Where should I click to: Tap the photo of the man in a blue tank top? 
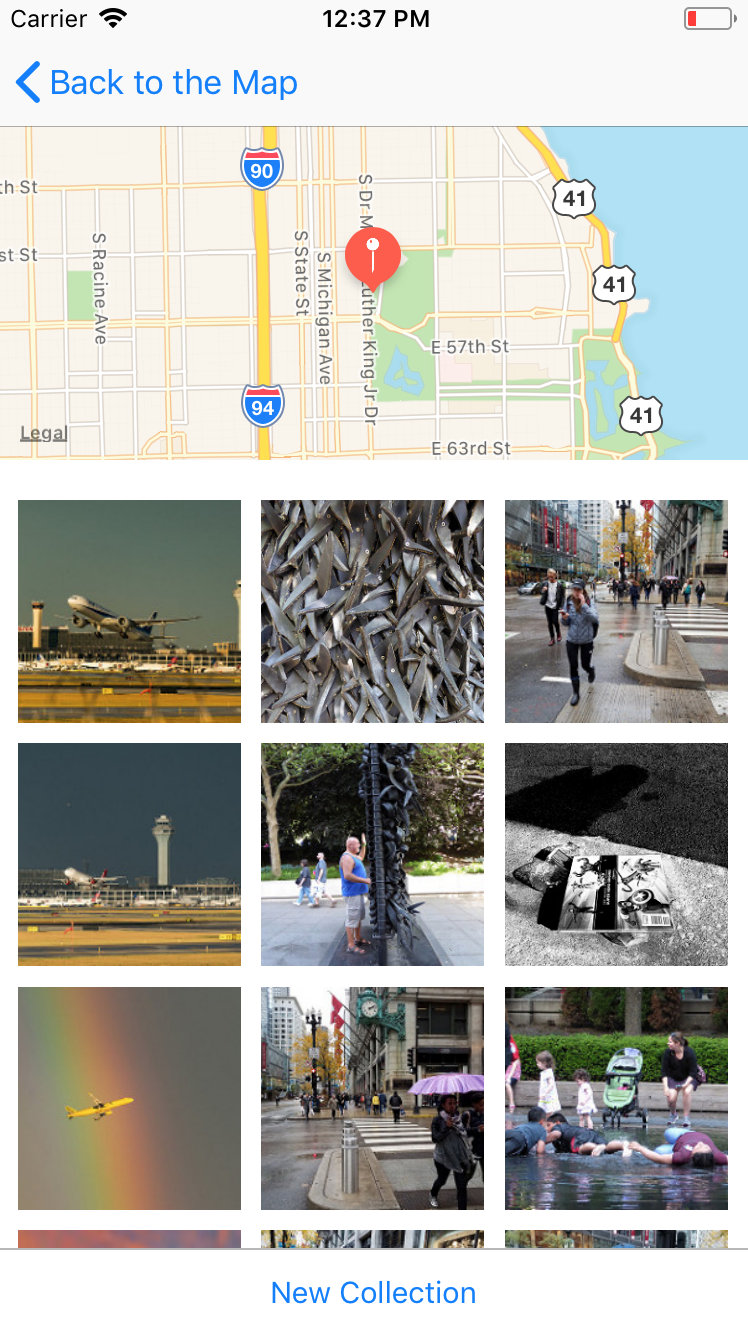pyautogui.click(x=372, y=854)
